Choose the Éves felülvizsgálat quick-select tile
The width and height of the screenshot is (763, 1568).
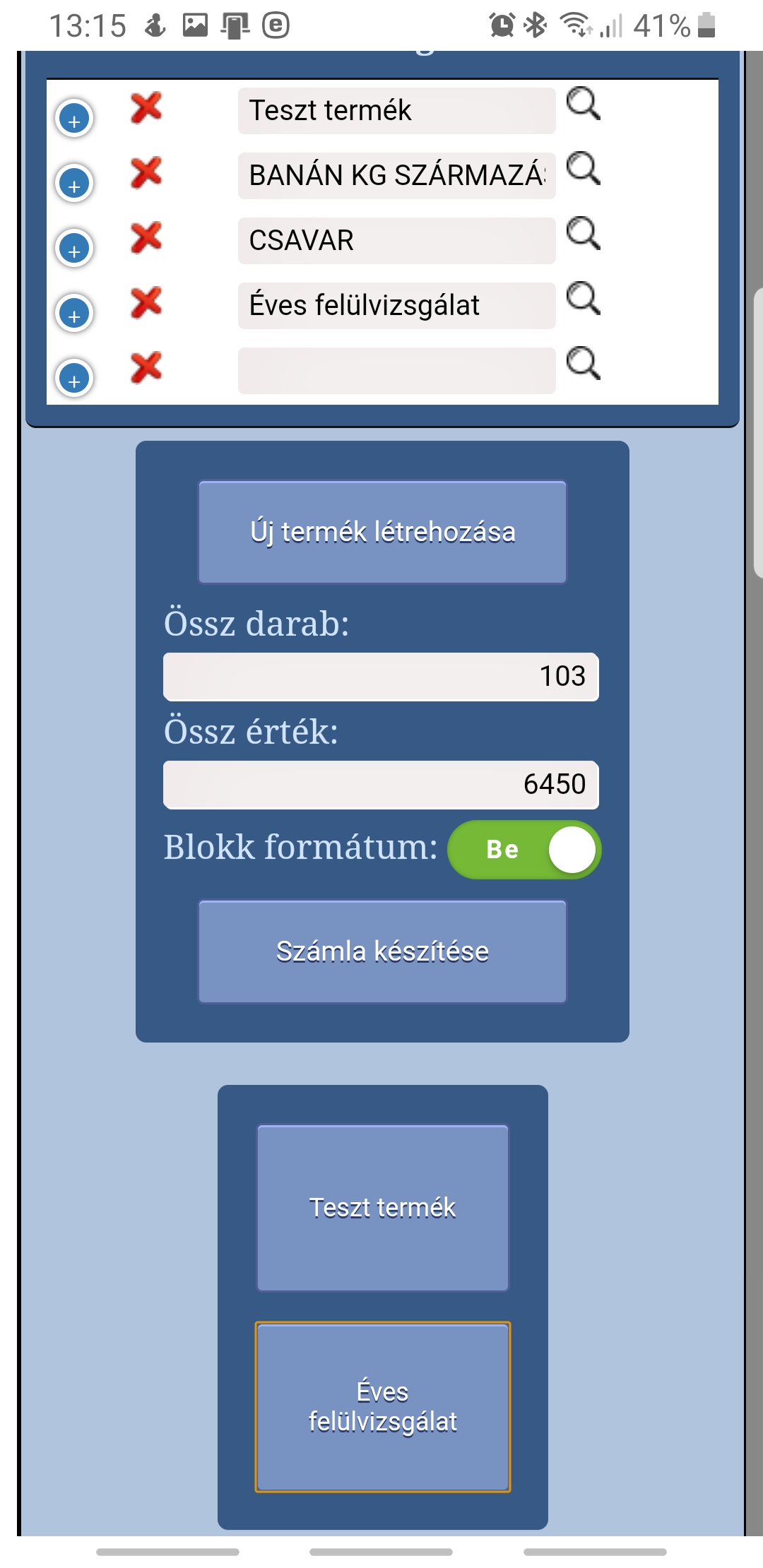click(382, 1406)
